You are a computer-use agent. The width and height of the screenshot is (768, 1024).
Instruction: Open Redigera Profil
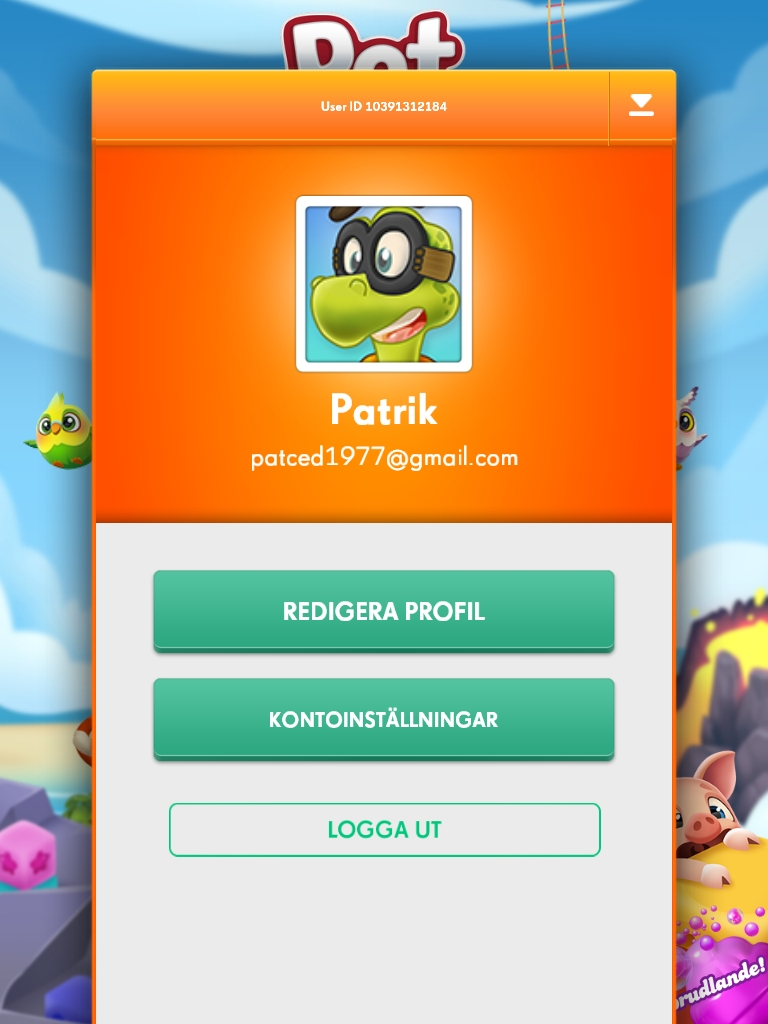[383, 611]
